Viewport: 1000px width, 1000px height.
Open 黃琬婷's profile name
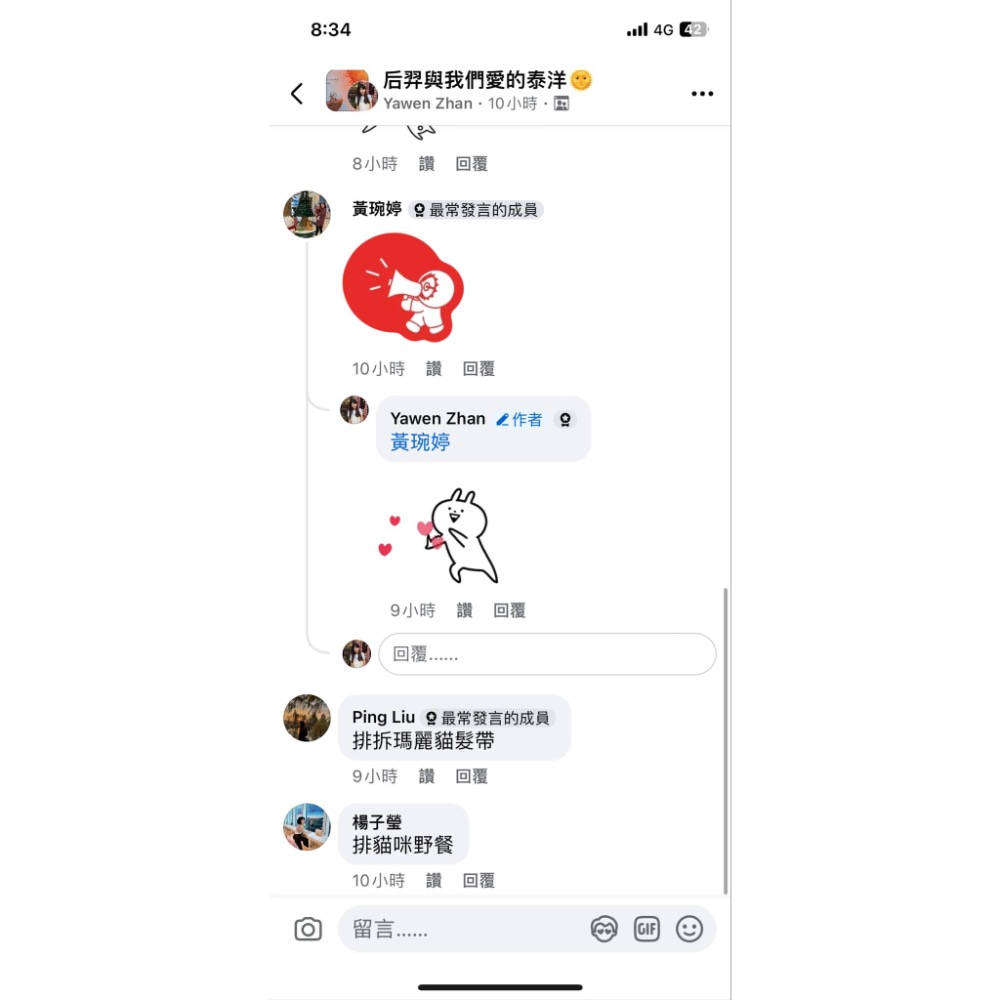click(x=377, y=209)
